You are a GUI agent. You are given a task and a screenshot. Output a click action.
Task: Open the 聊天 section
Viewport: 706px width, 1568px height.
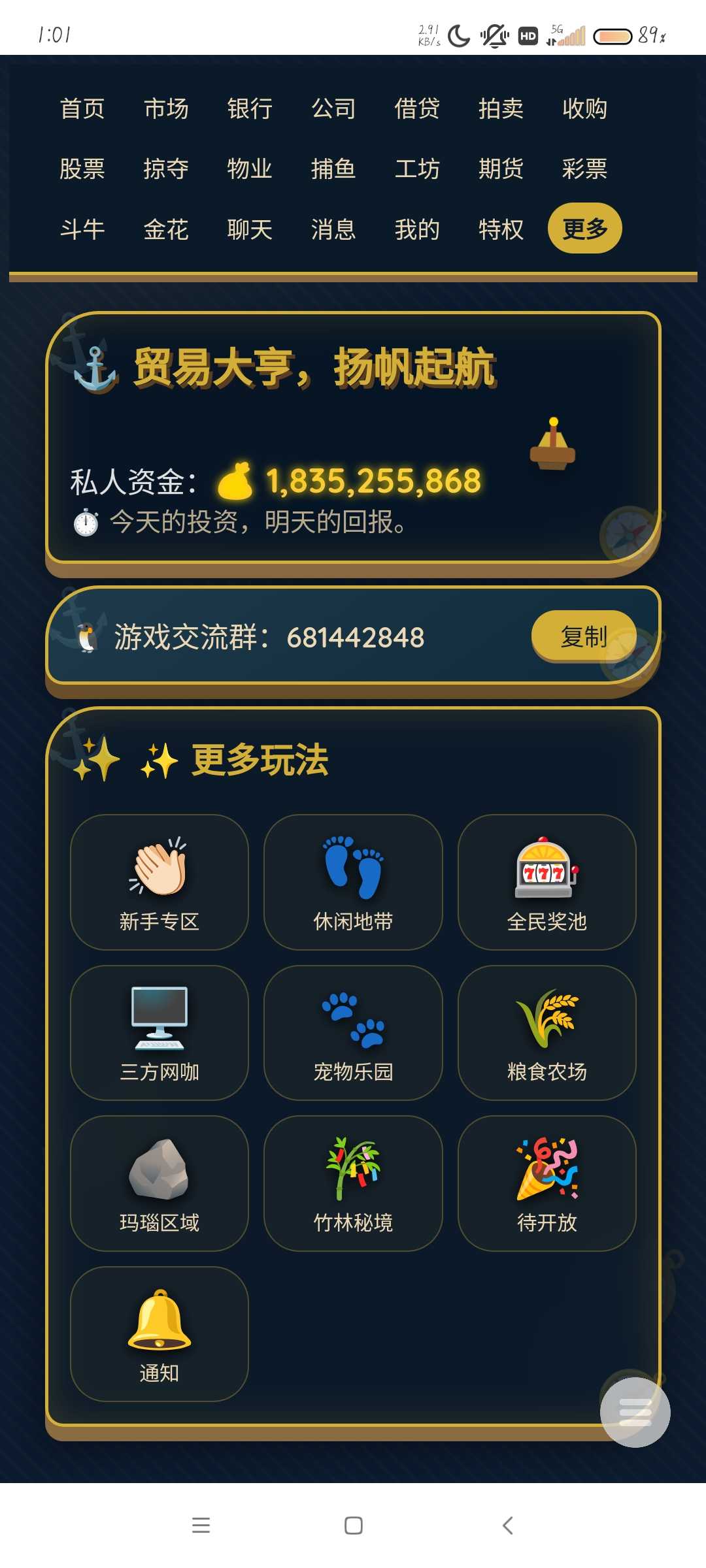click(250, 229)
